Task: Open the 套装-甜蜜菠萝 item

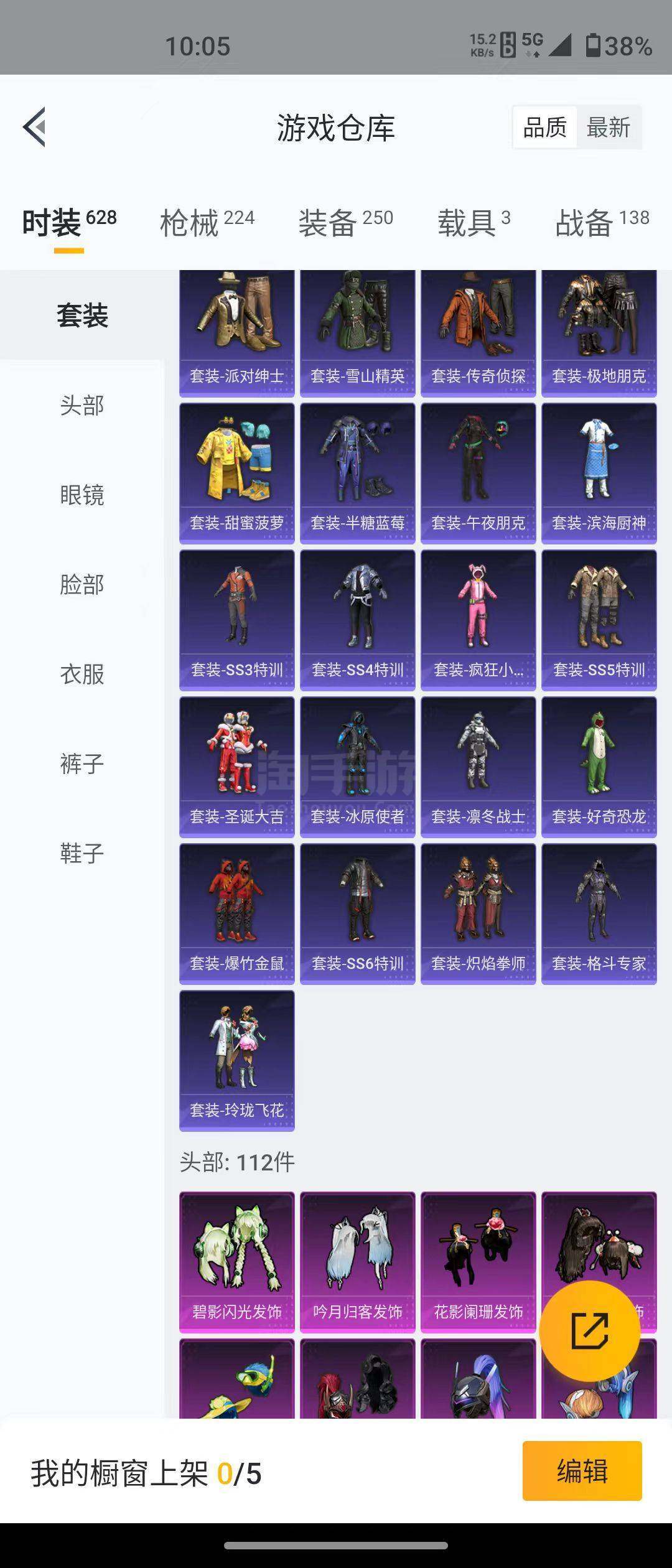Action: 237,474
